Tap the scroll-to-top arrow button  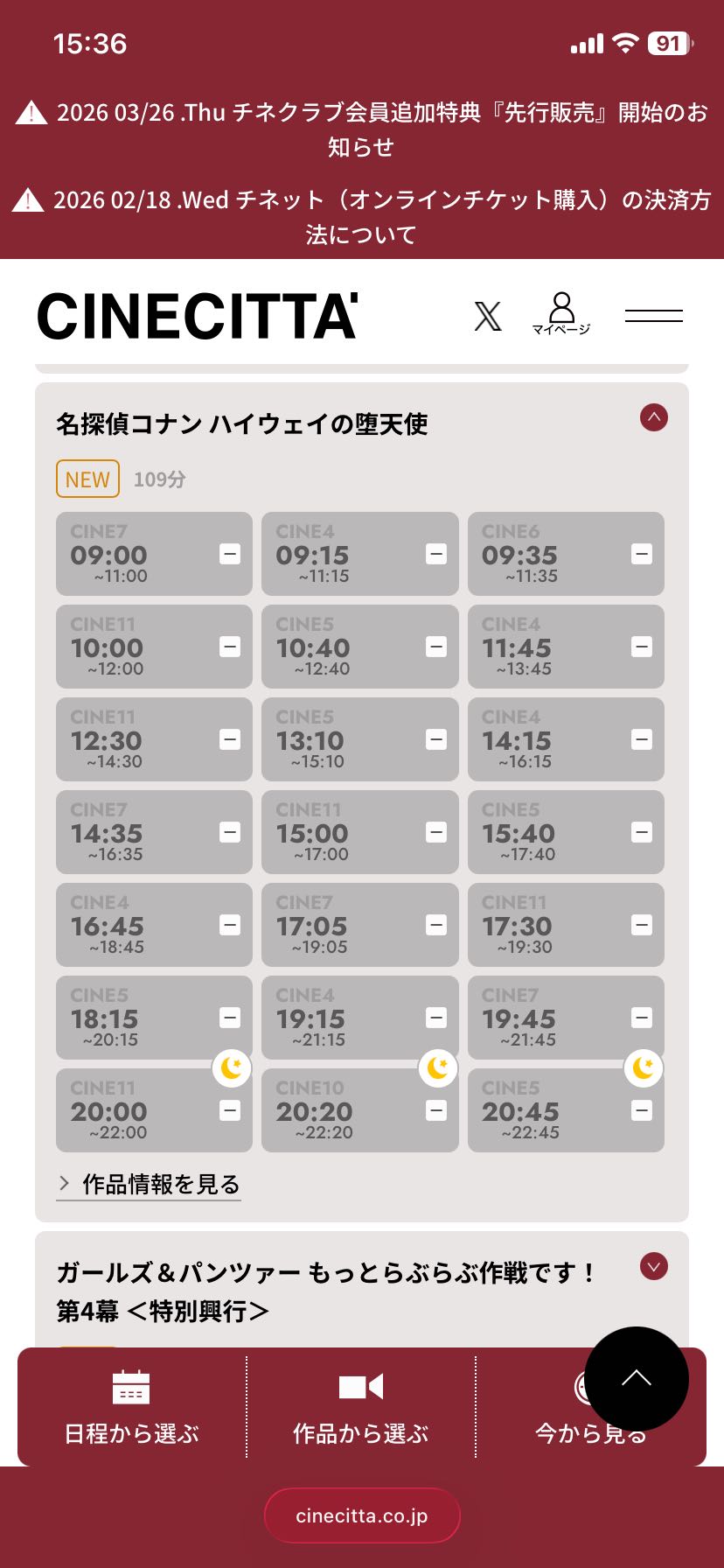[x=636, y=1379]
